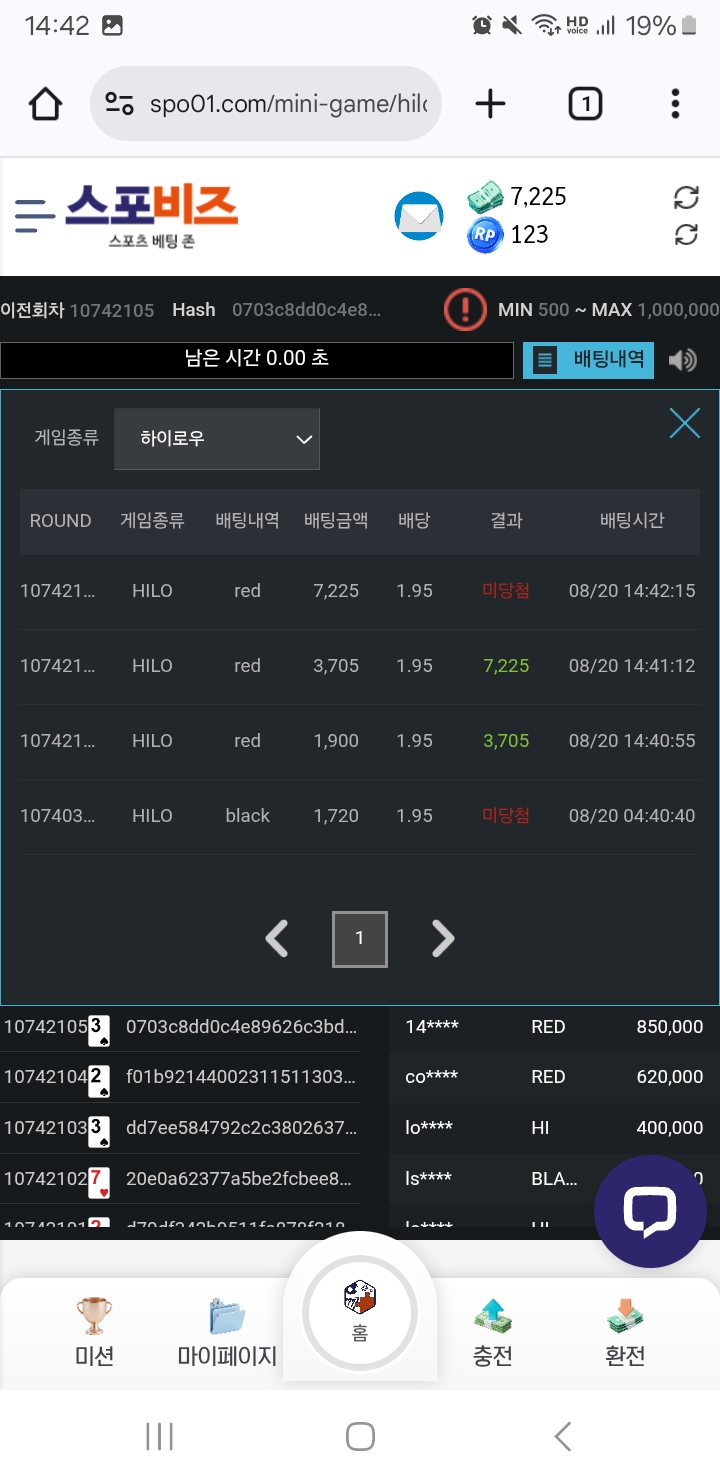Close the betting history panel
Screen dimensions: 720x1480
[x=685, y=423]
